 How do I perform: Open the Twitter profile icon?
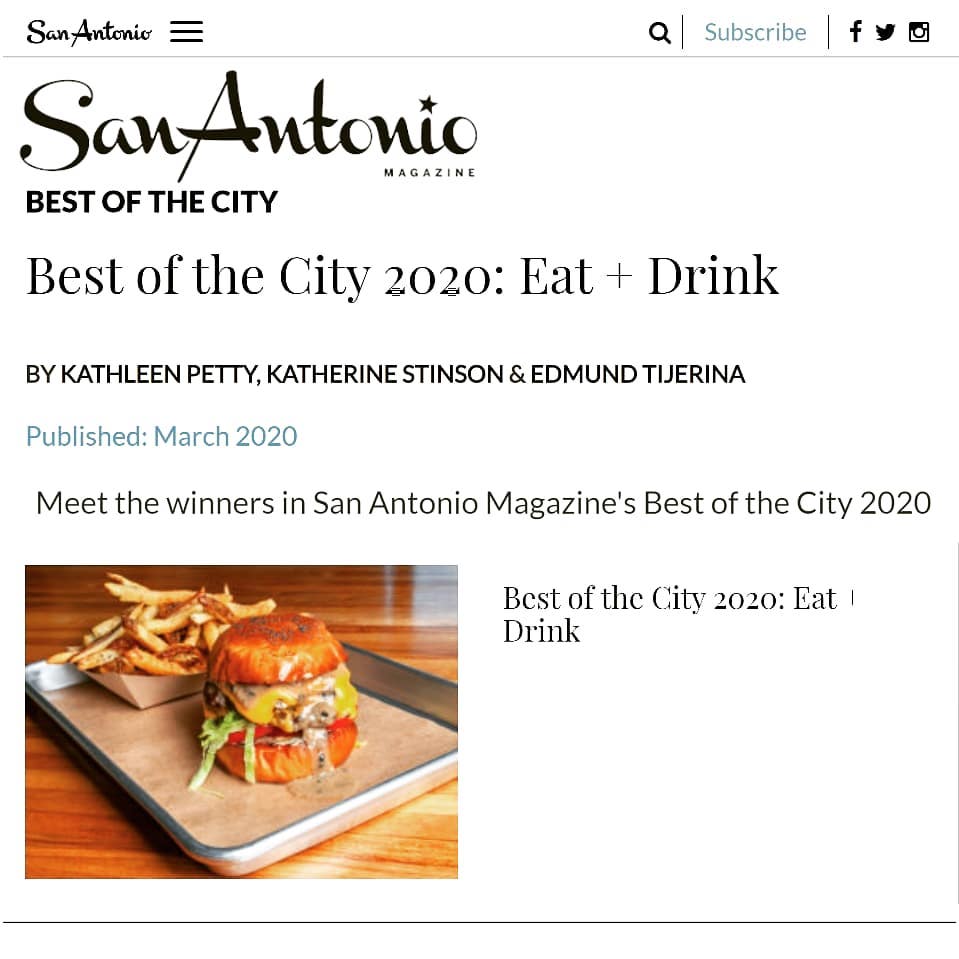(x=885, y=32)
